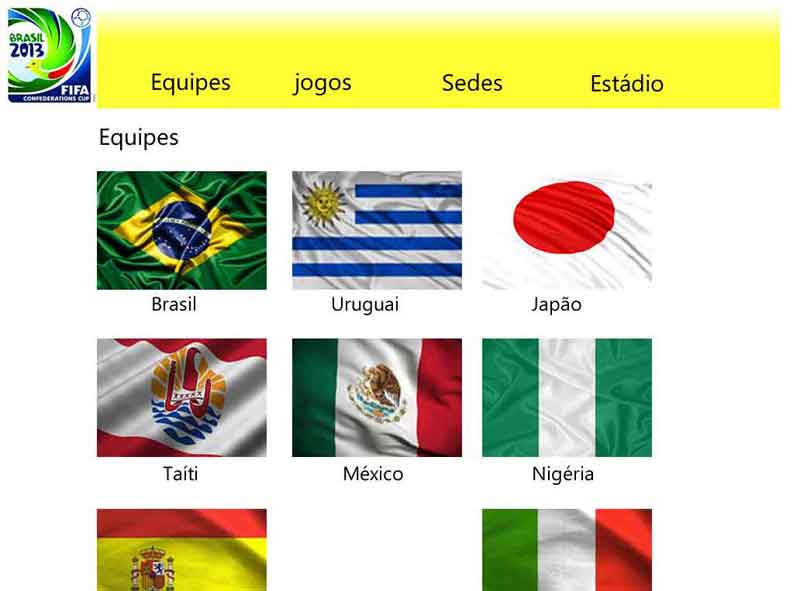Screen dimensions: 800x591
Task: Select the Italian flag team tile
Action: pyautogui.click(x=566, y=550)
